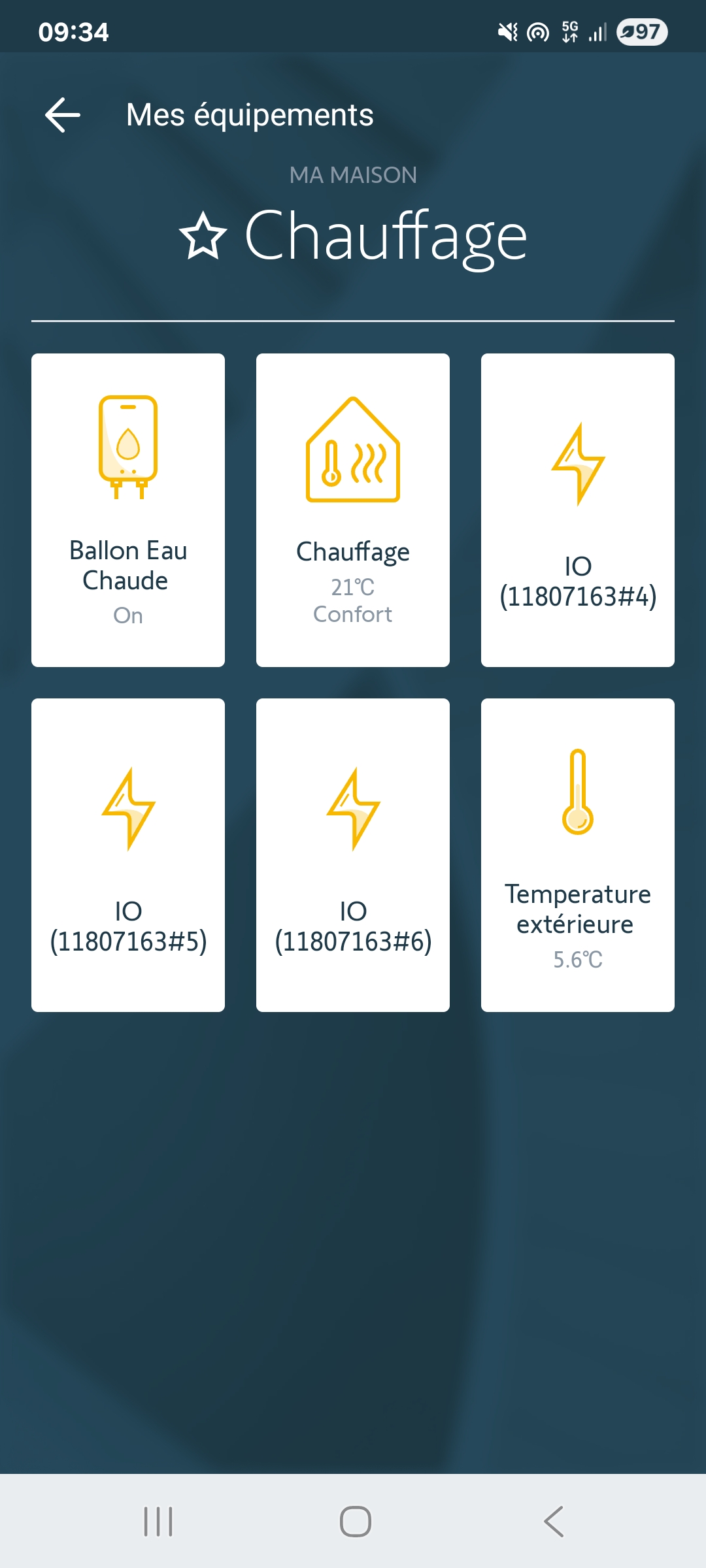This screenshot has width=706, height=1568.
Task: Open the Ballon Eau Chaude card
Action: [x=128, y=510]
